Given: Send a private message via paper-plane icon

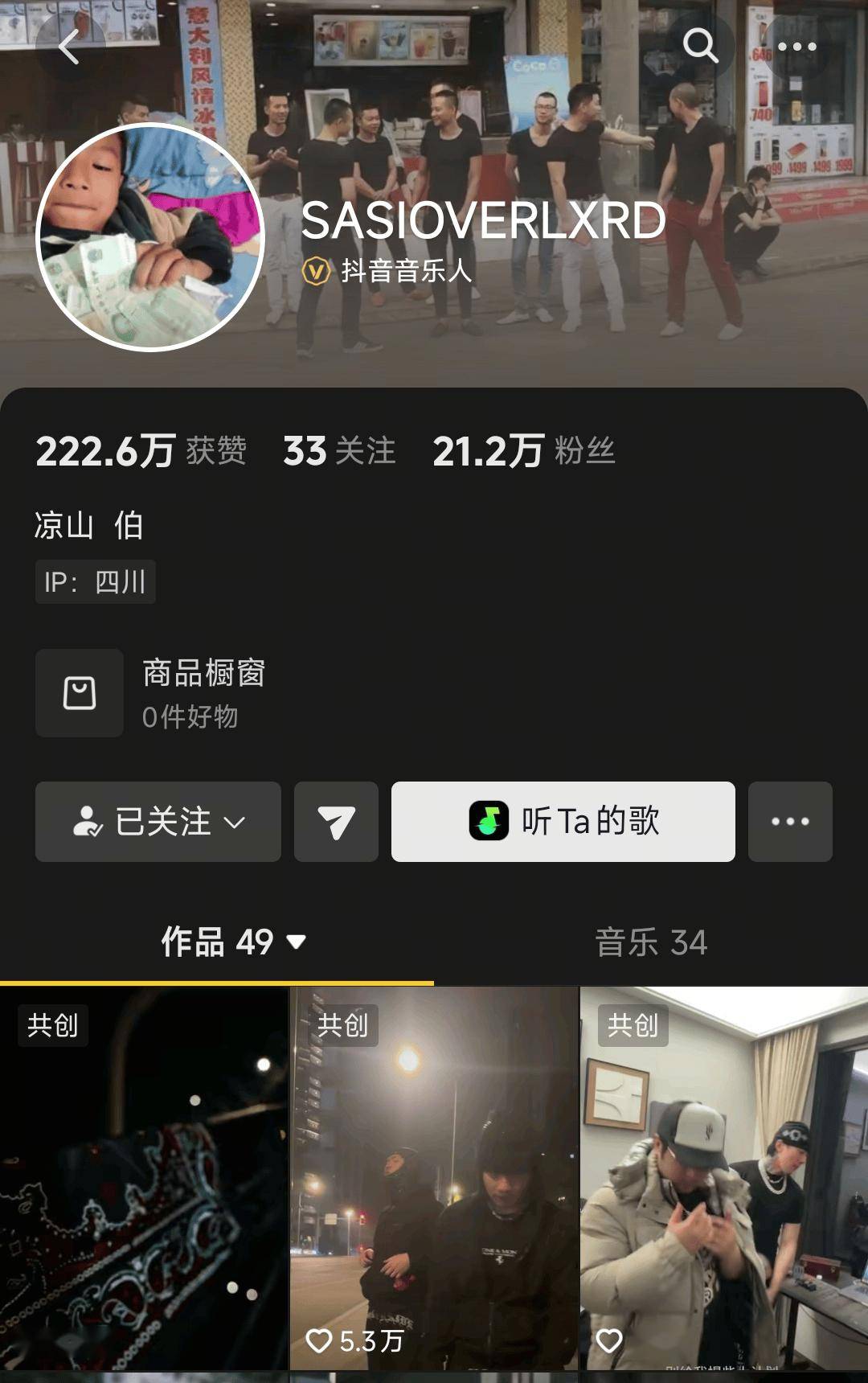Looking at the screenshot, I should 336,822.
